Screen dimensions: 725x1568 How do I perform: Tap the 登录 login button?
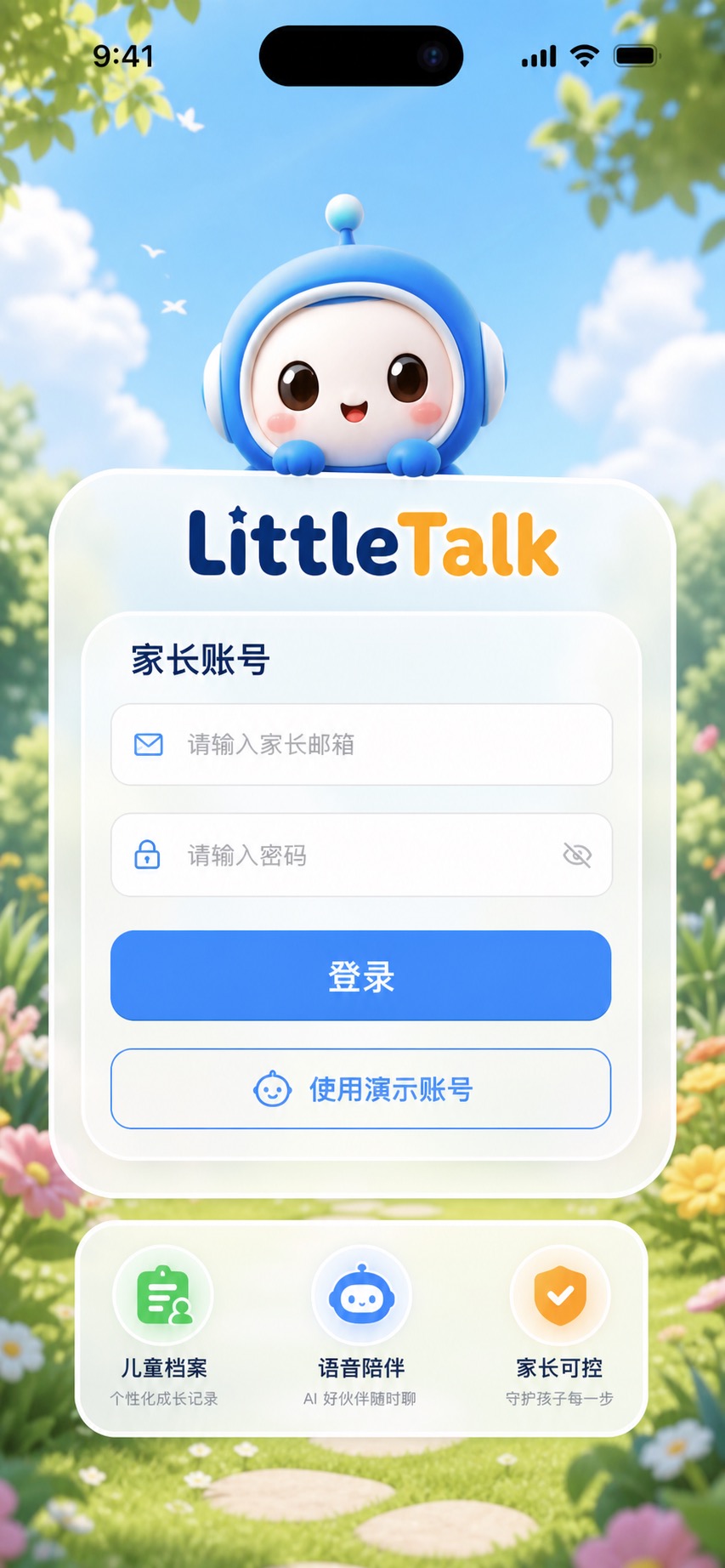(361, 975)
